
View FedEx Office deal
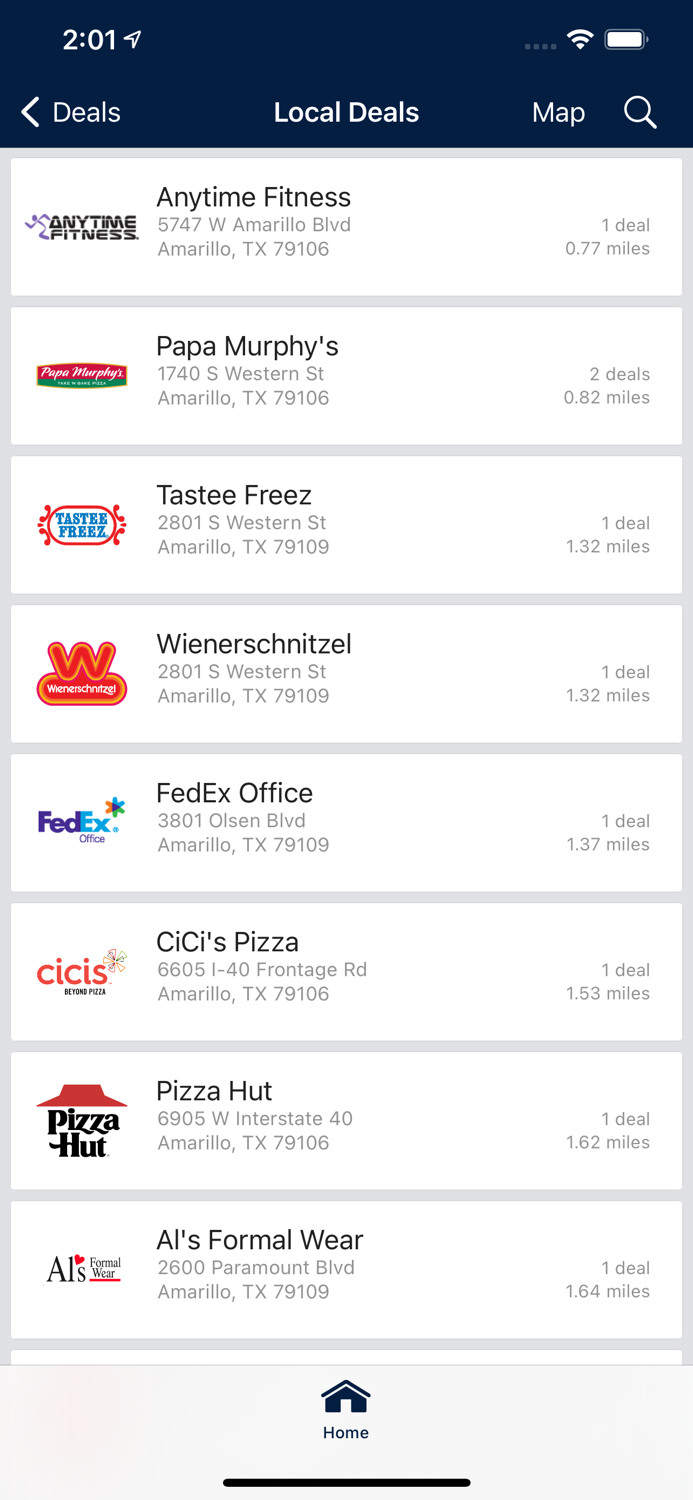point(346,823)
